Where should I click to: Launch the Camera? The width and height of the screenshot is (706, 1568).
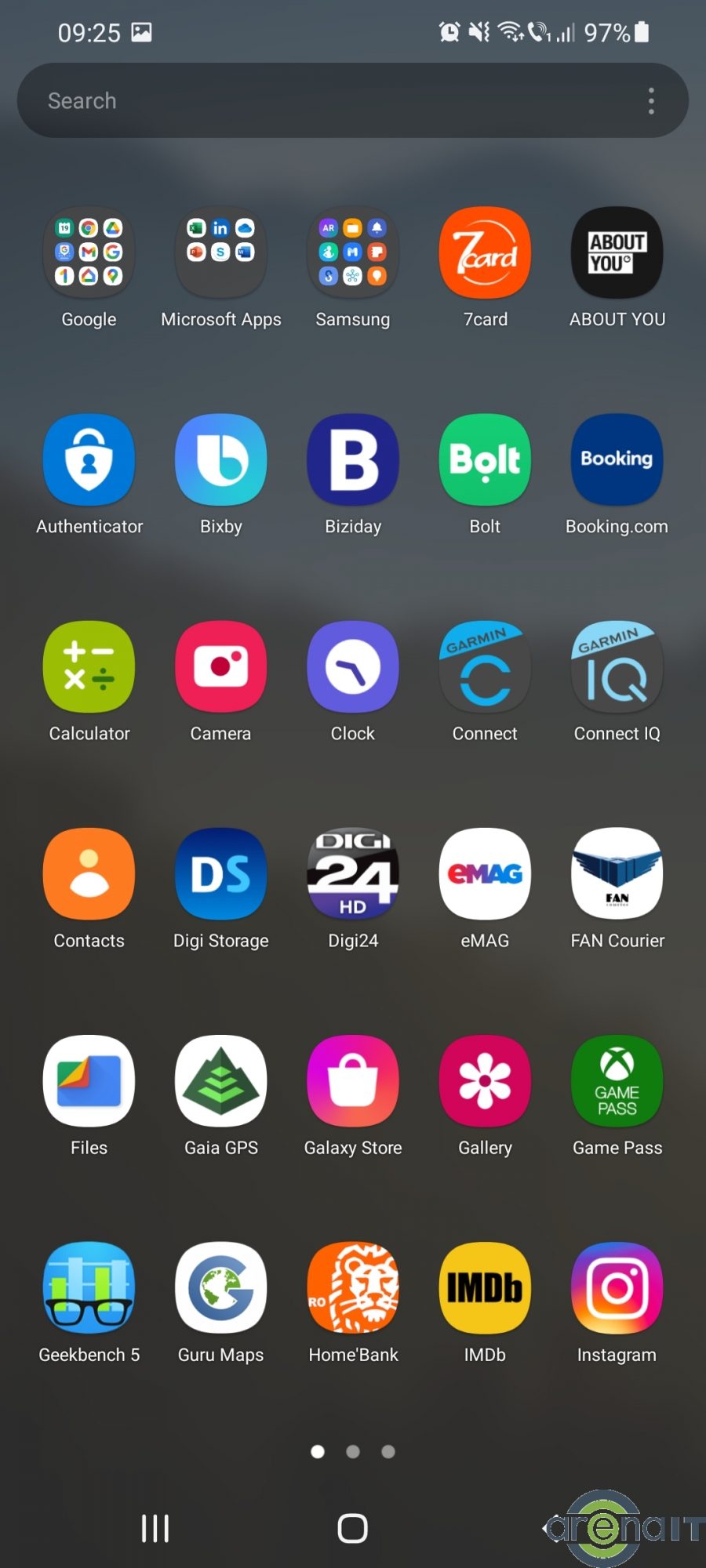click(221, 666)
